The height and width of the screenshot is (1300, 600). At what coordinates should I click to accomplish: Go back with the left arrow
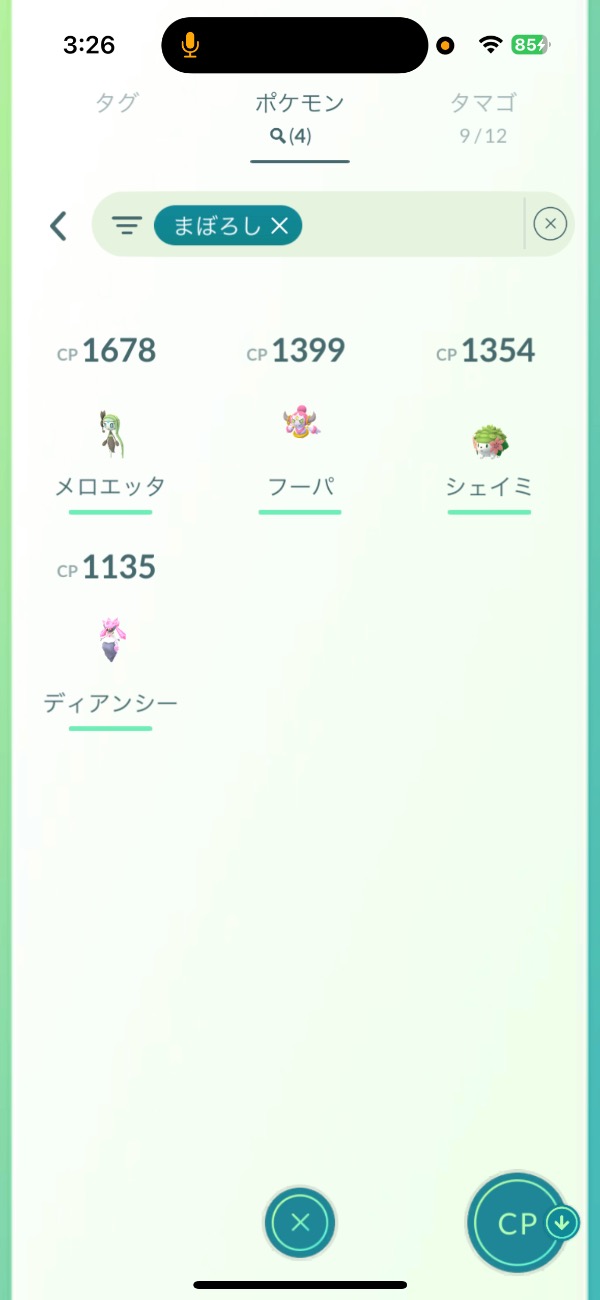(x=58, y=226)
